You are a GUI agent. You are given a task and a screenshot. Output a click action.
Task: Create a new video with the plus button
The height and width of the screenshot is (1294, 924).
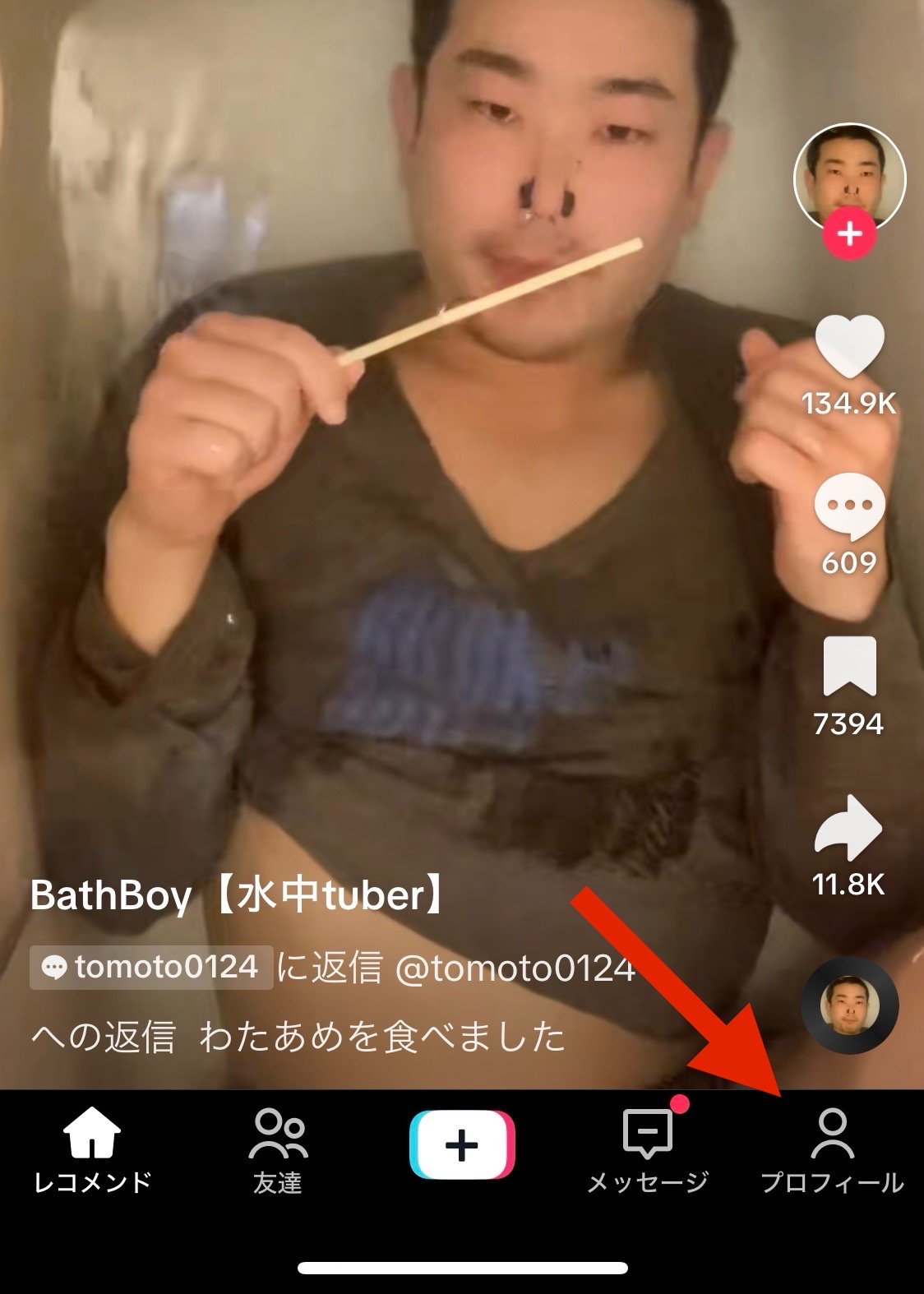click(462, 1145)
